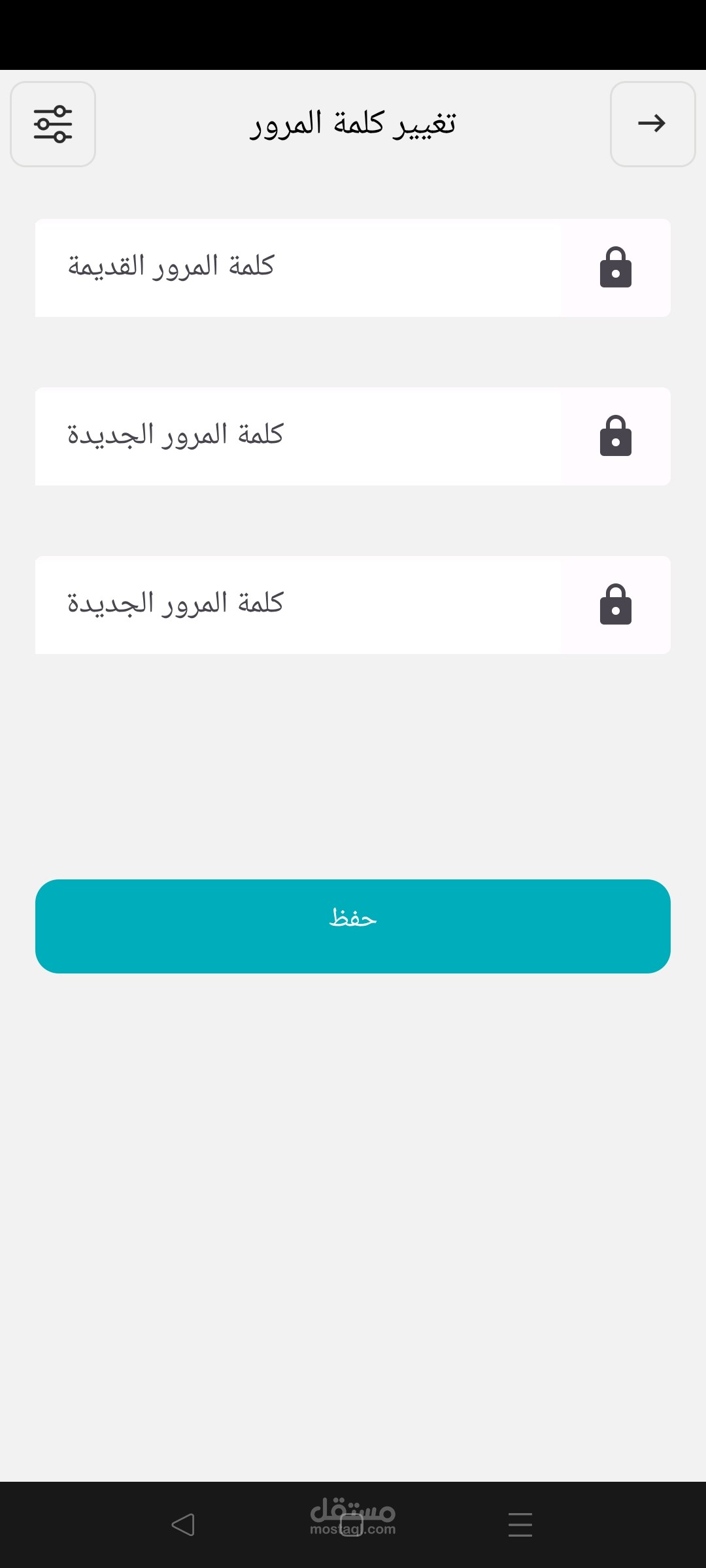
Task: Open the sliders settings icon
Action: (53, 123)
